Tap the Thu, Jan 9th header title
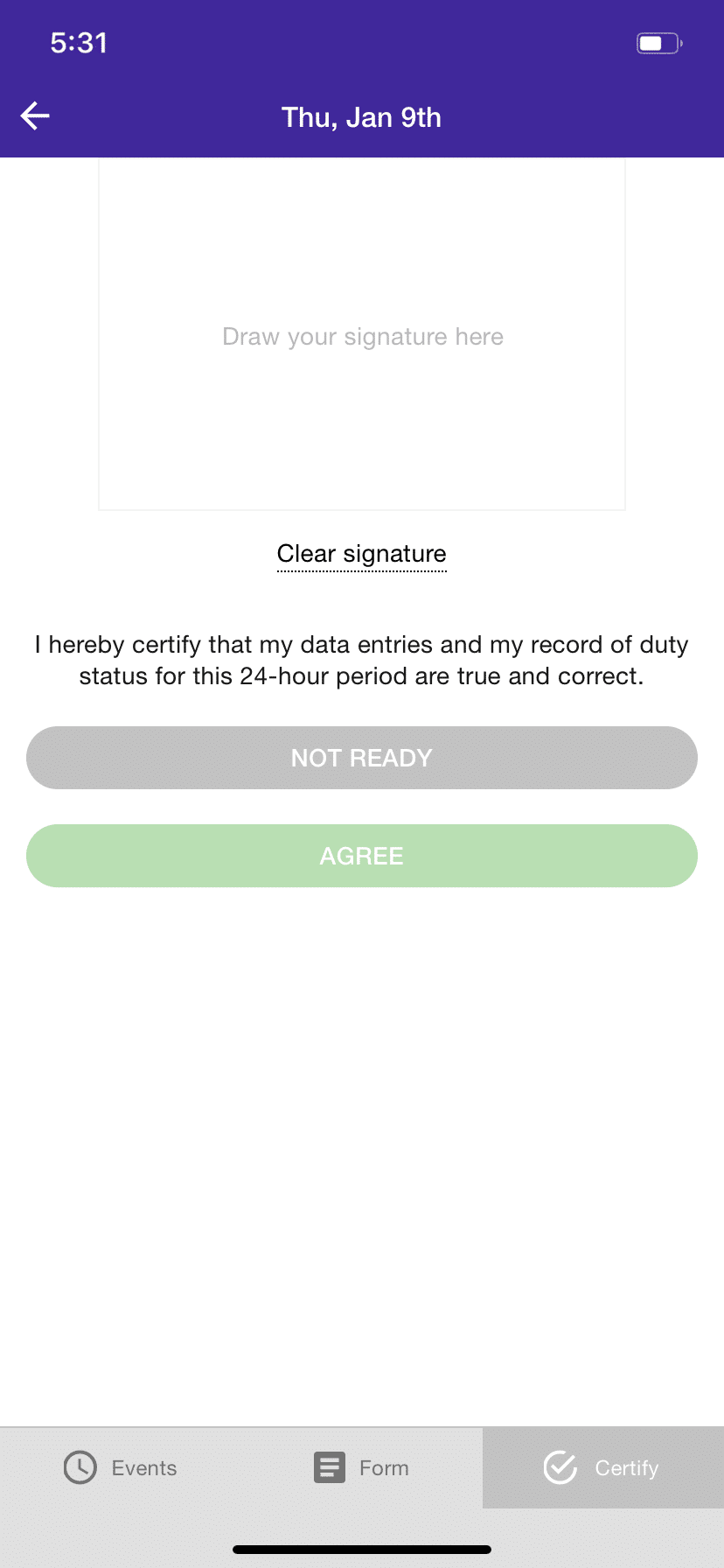The height and width of the screenshot is (1568, 724). 361,117
